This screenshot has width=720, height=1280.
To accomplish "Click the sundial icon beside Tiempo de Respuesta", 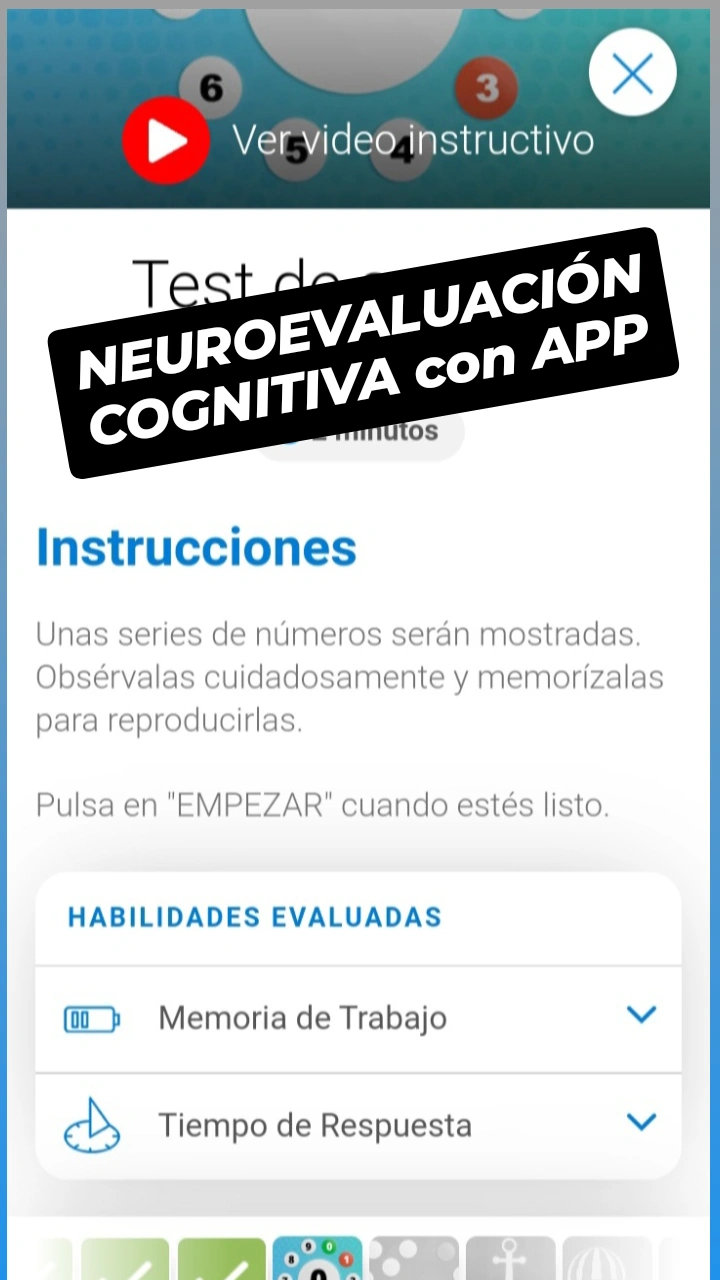I will pyautogui.click(x=91, y=1124).
